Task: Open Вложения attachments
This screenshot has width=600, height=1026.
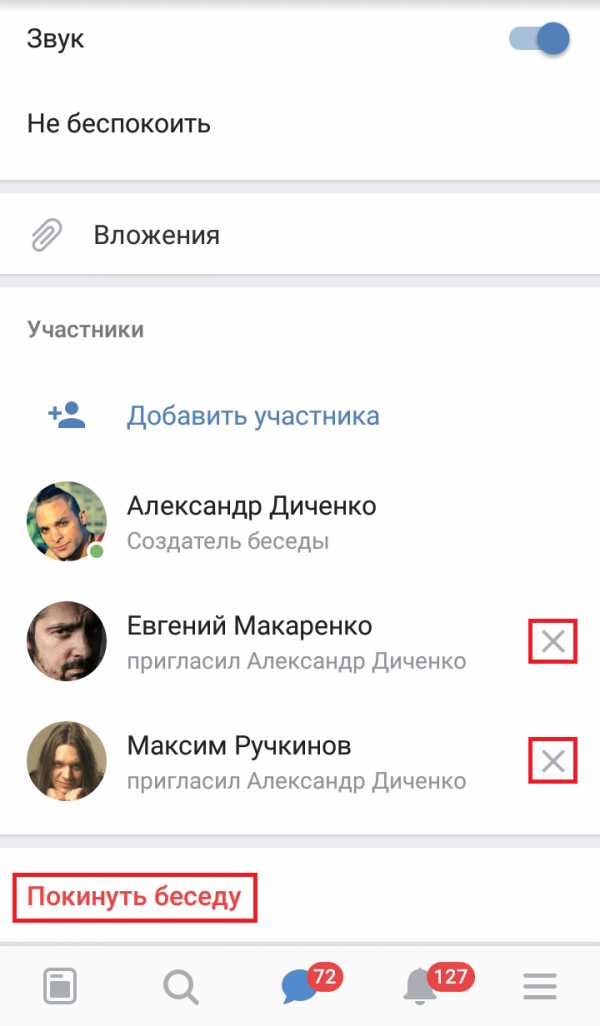Action: coord(156,236)
